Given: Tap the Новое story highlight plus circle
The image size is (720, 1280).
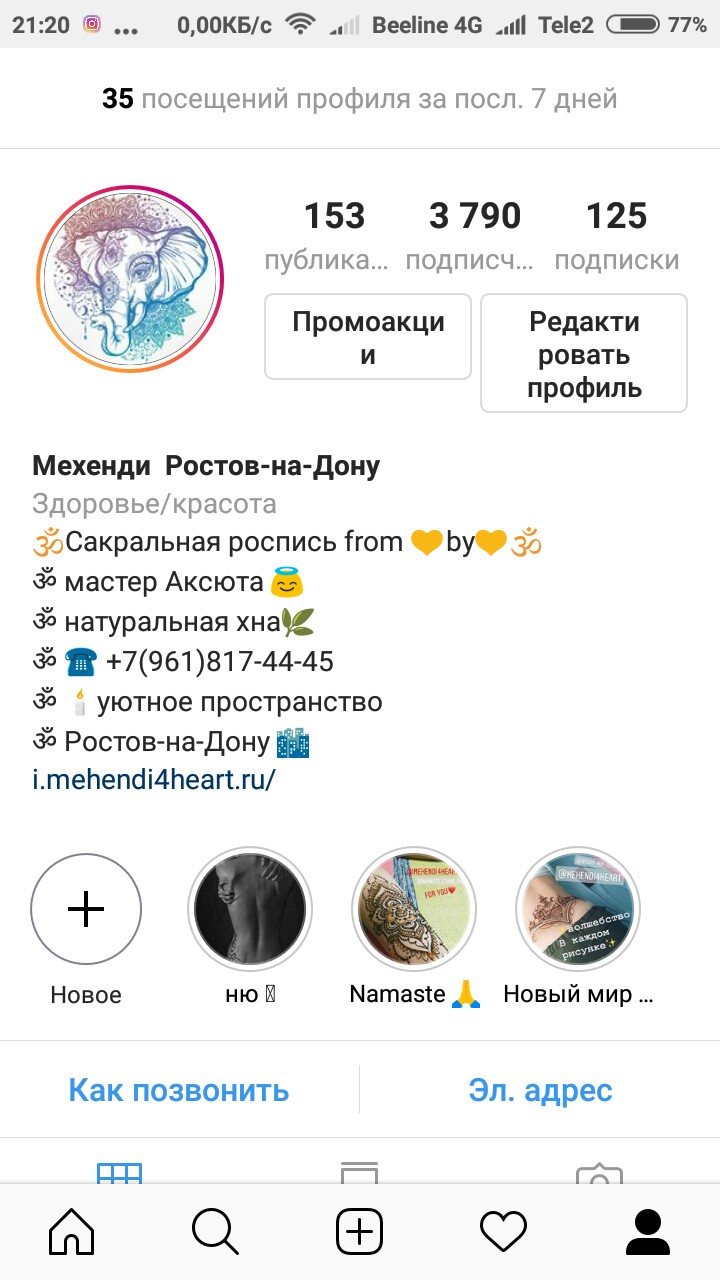Looking at the screenshot, I should tap(86, 908).
